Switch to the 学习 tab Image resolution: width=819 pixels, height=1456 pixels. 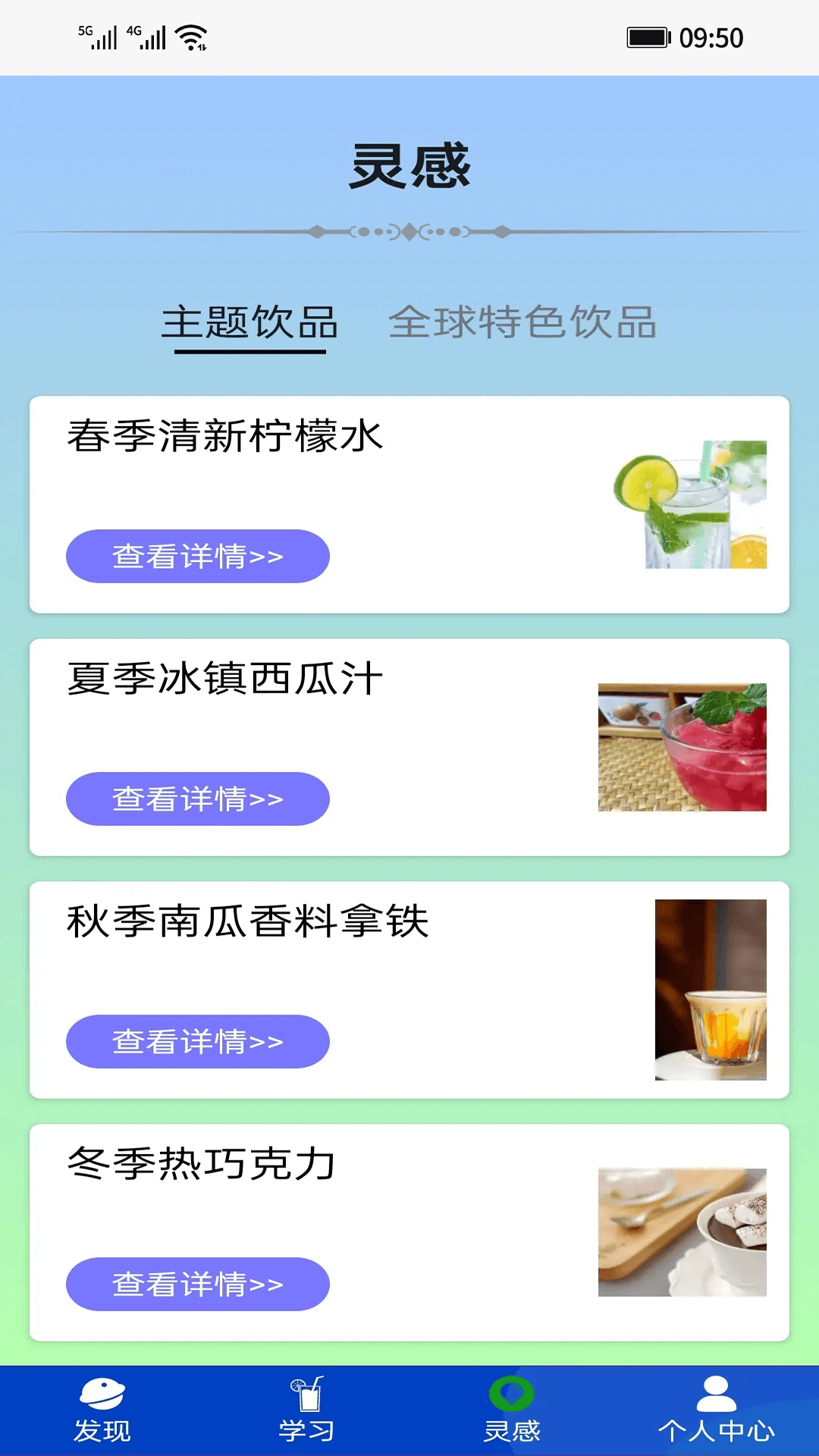(x=306, y=1411)
